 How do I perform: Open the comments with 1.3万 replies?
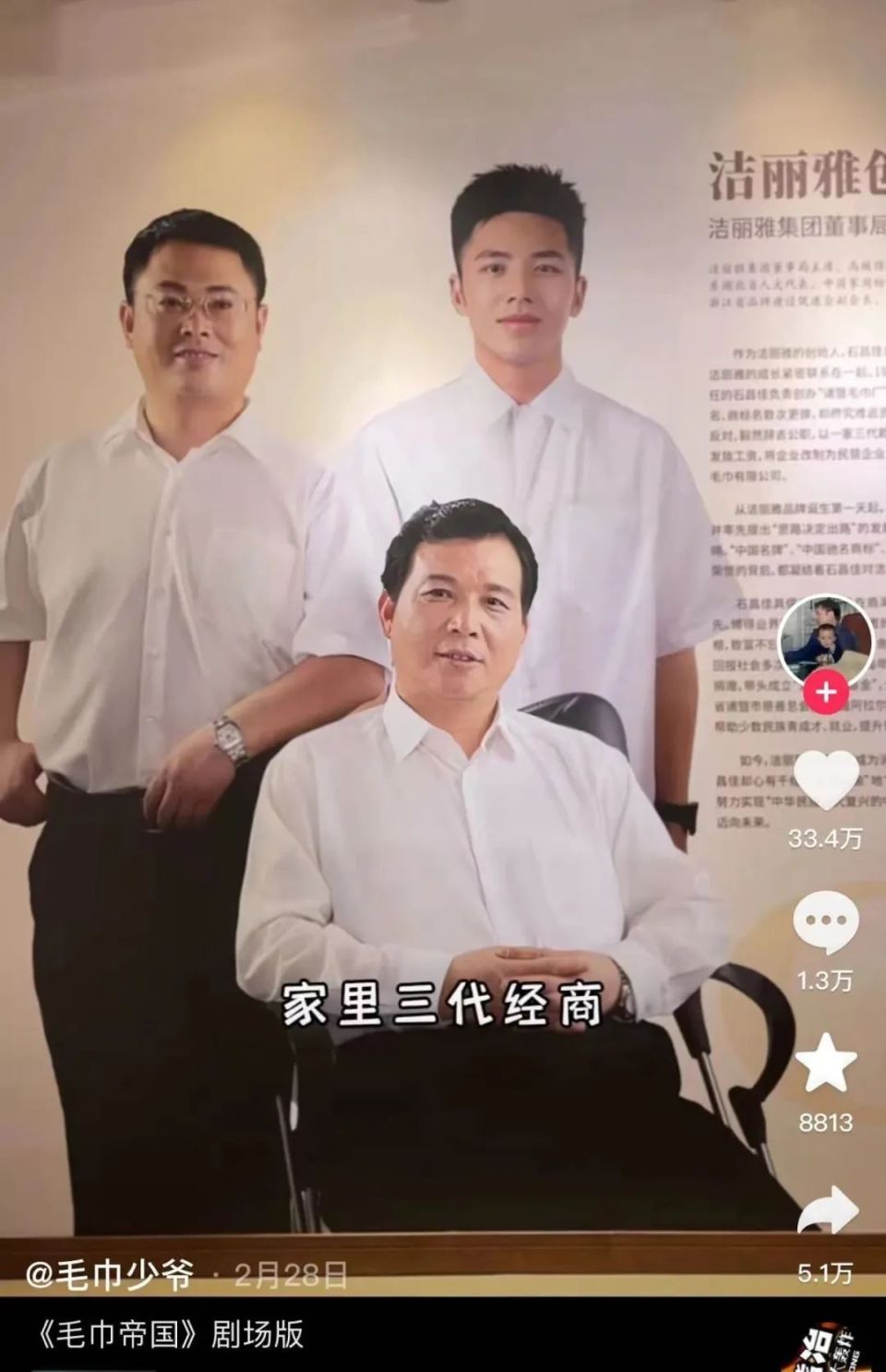coord(826,923)
